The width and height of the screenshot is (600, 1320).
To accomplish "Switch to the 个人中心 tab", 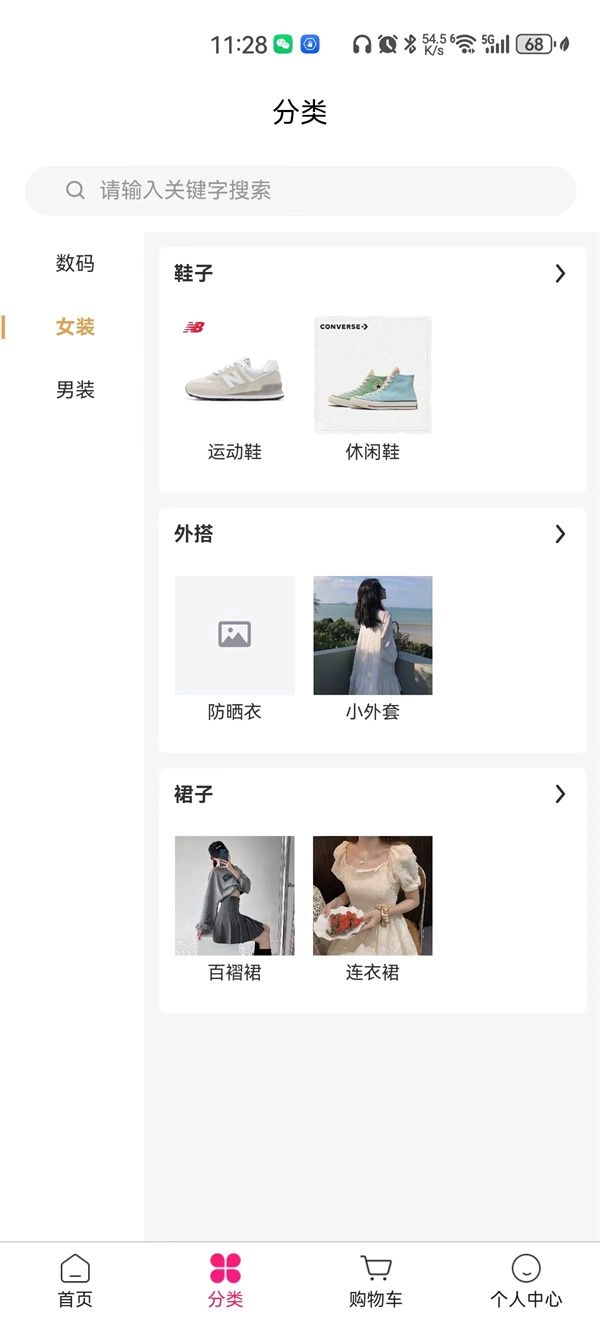I will point(525,1281).
